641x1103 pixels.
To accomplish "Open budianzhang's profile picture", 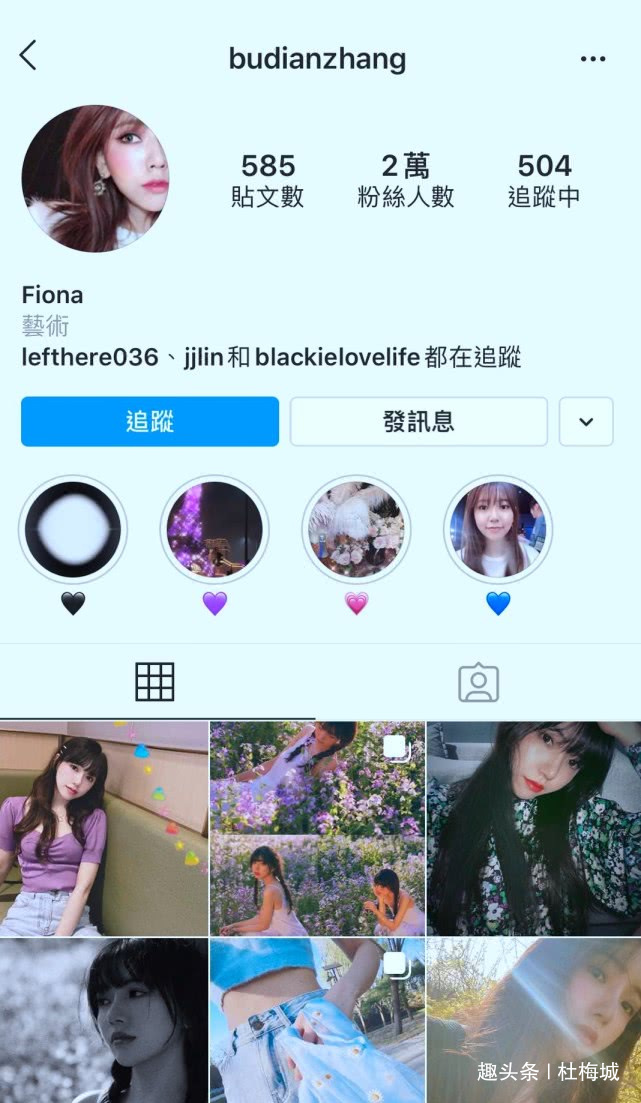I will pyautogui.click(x=95, y=179).
